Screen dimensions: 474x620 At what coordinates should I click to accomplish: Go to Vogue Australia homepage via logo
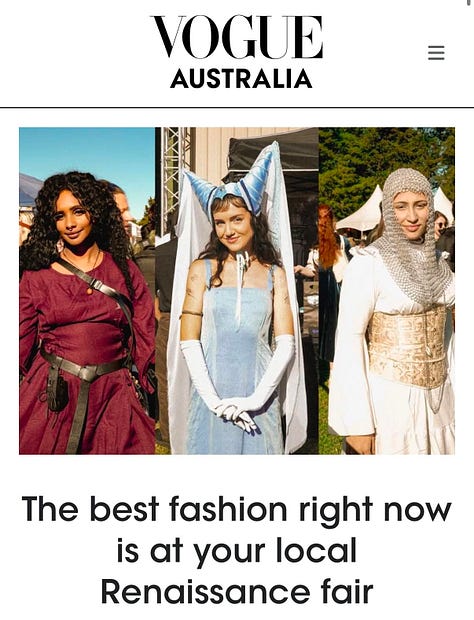pyautogui.click(x=237, y=52)
